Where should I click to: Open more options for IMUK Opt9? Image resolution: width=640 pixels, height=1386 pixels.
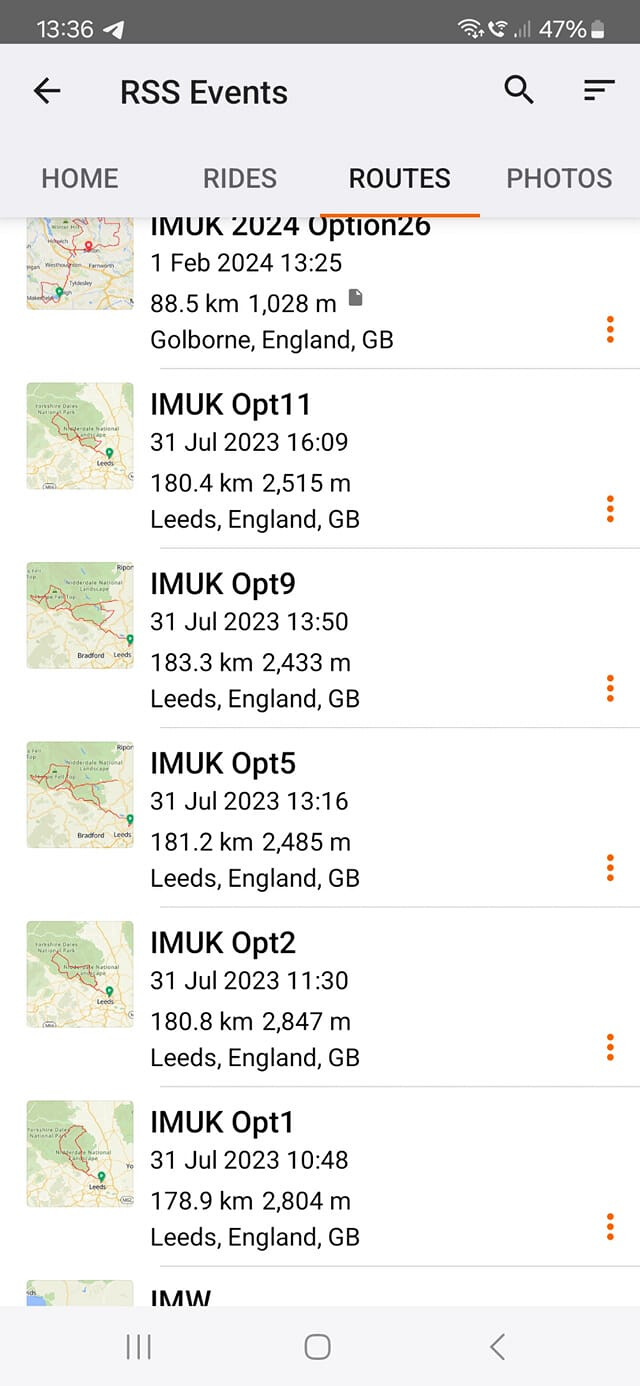point(610,688)
